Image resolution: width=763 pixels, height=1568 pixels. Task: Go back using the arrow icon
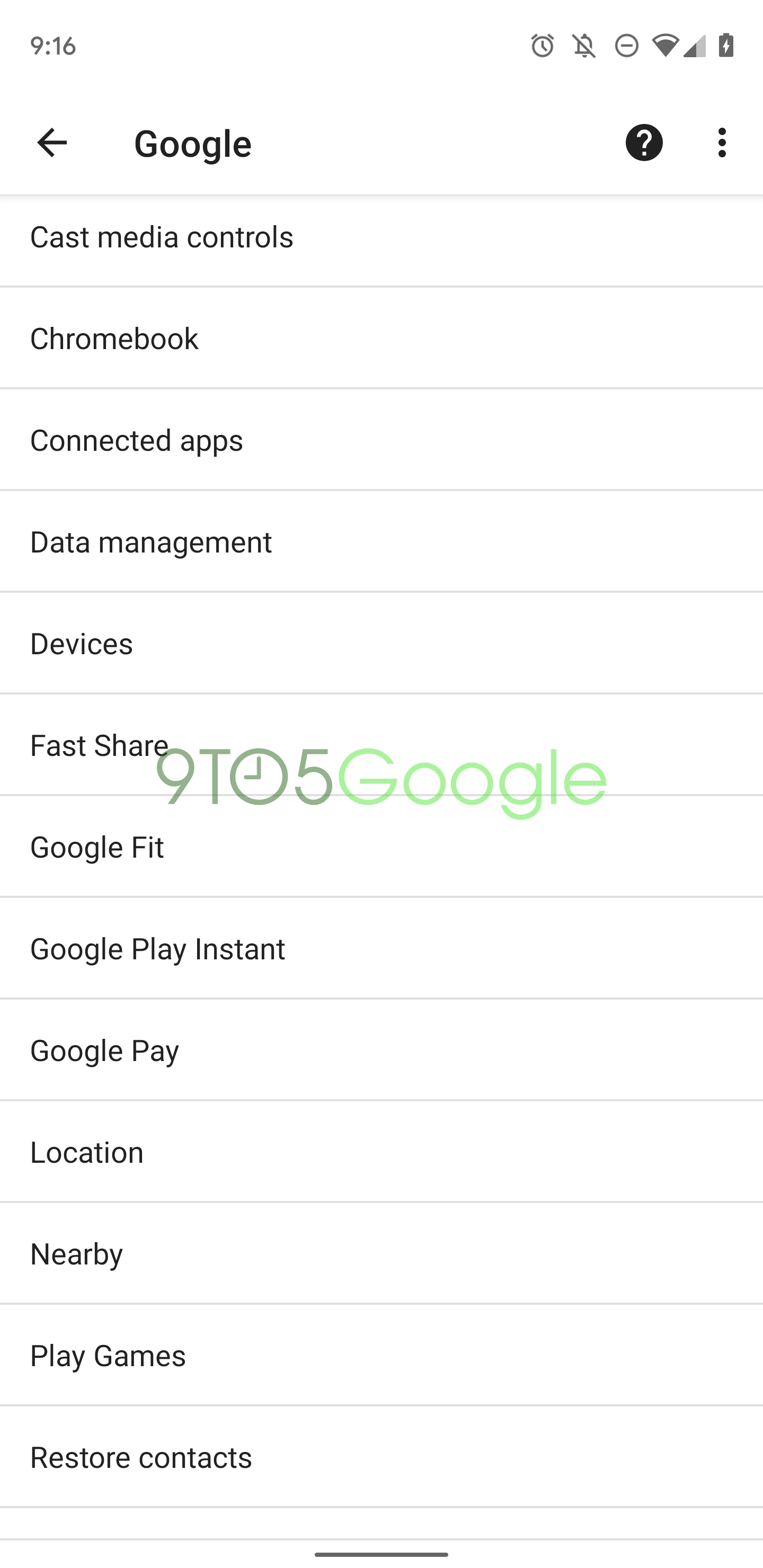[x=52, y=143]
